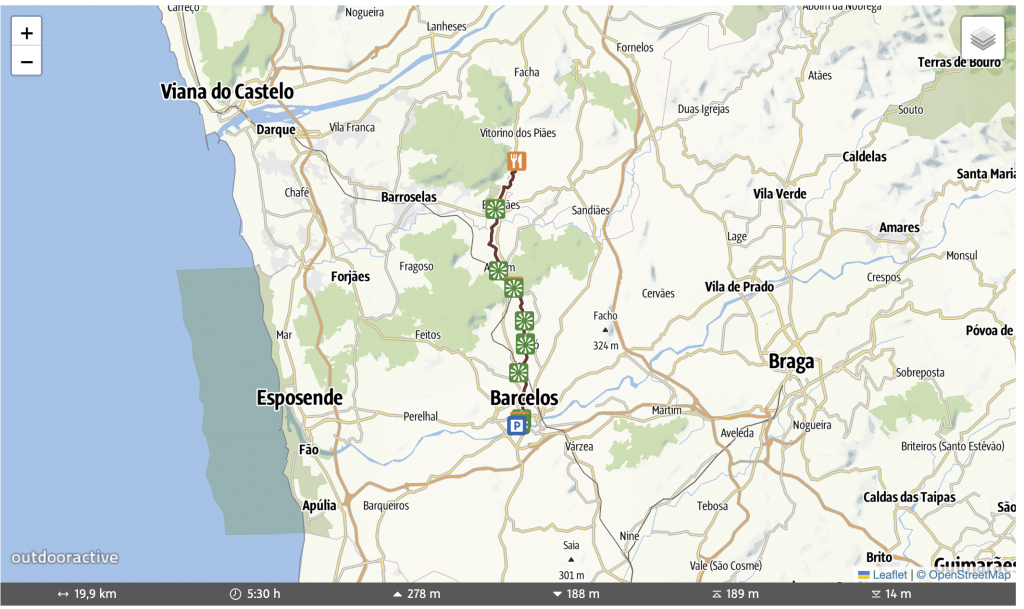Zoom out of the map

(26, 62)
